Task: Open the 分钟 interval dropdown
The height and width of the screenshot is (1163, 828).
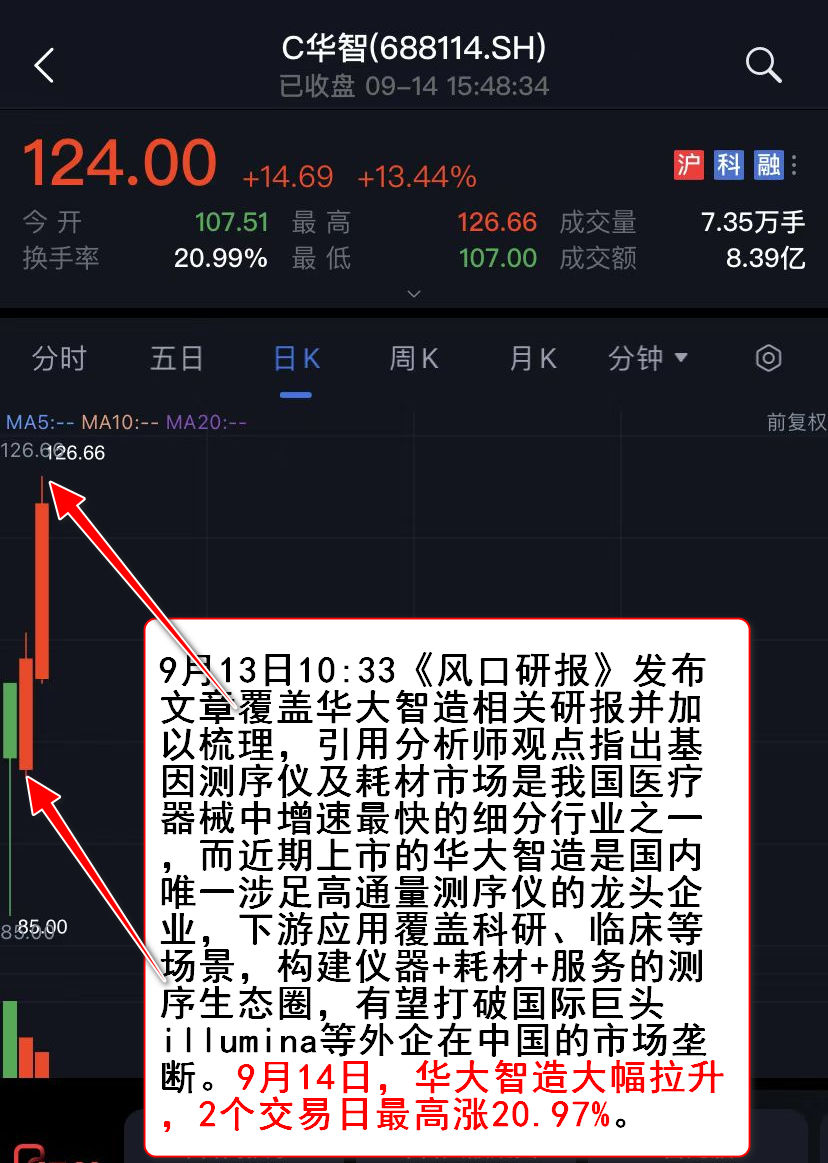Action: pyautogui.click(x=648, y=358)
